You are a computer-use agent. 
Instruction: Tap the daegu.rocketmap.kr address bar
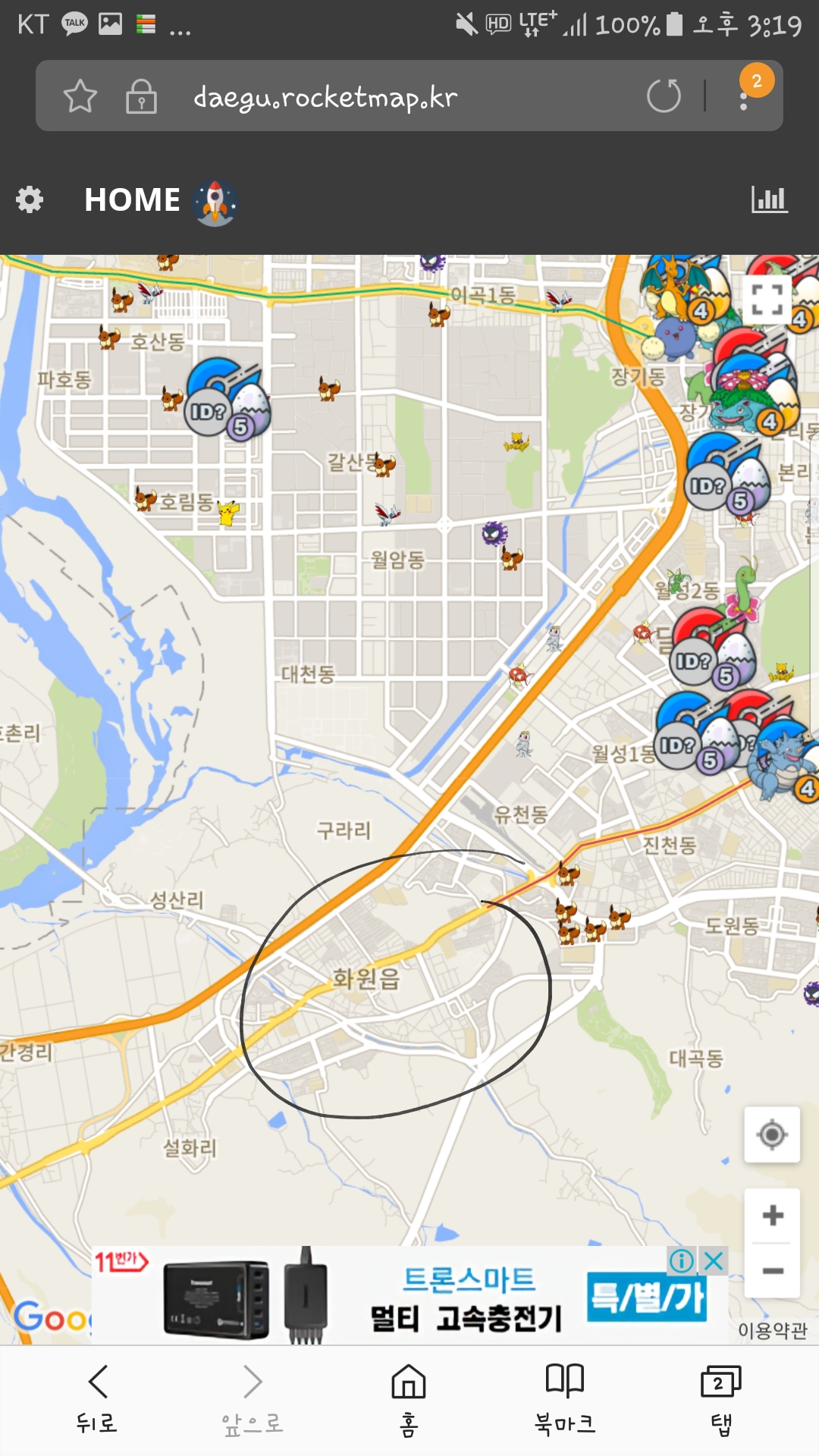pyautogui.click(x=326, y=97)
